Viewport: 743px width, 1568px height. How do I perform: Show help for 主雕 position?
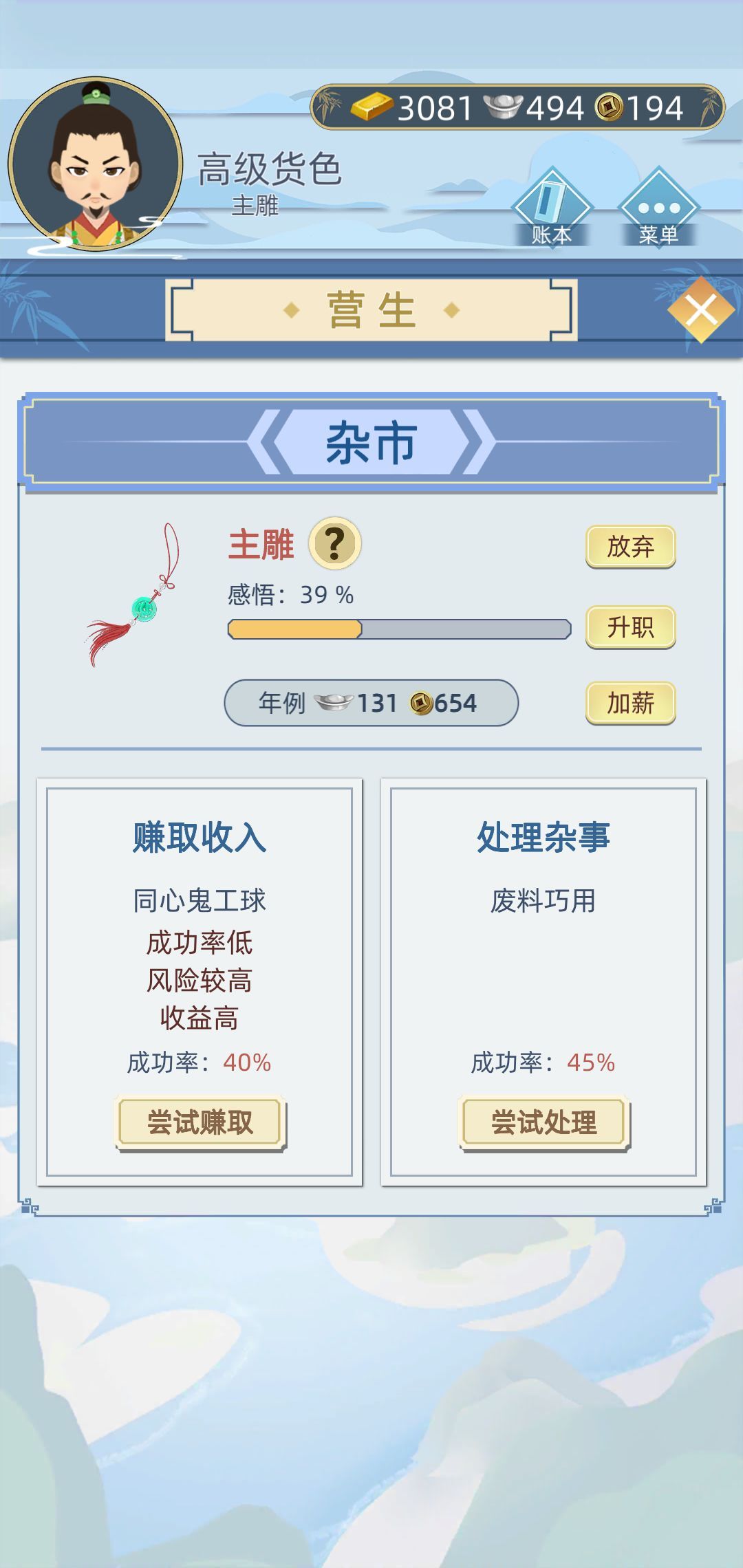tap(335, 543)
